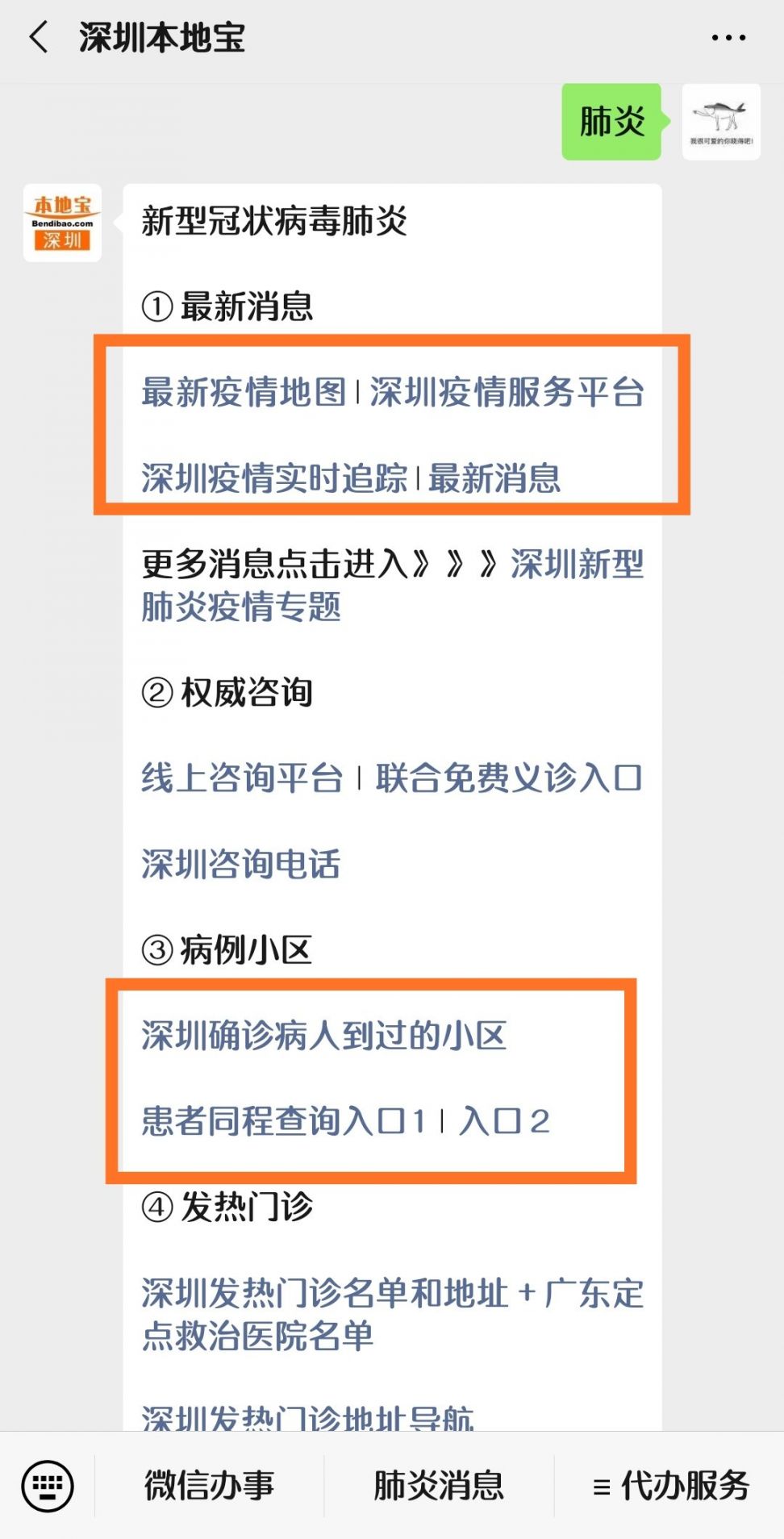Expand the 代办服务 menu

669,1486
